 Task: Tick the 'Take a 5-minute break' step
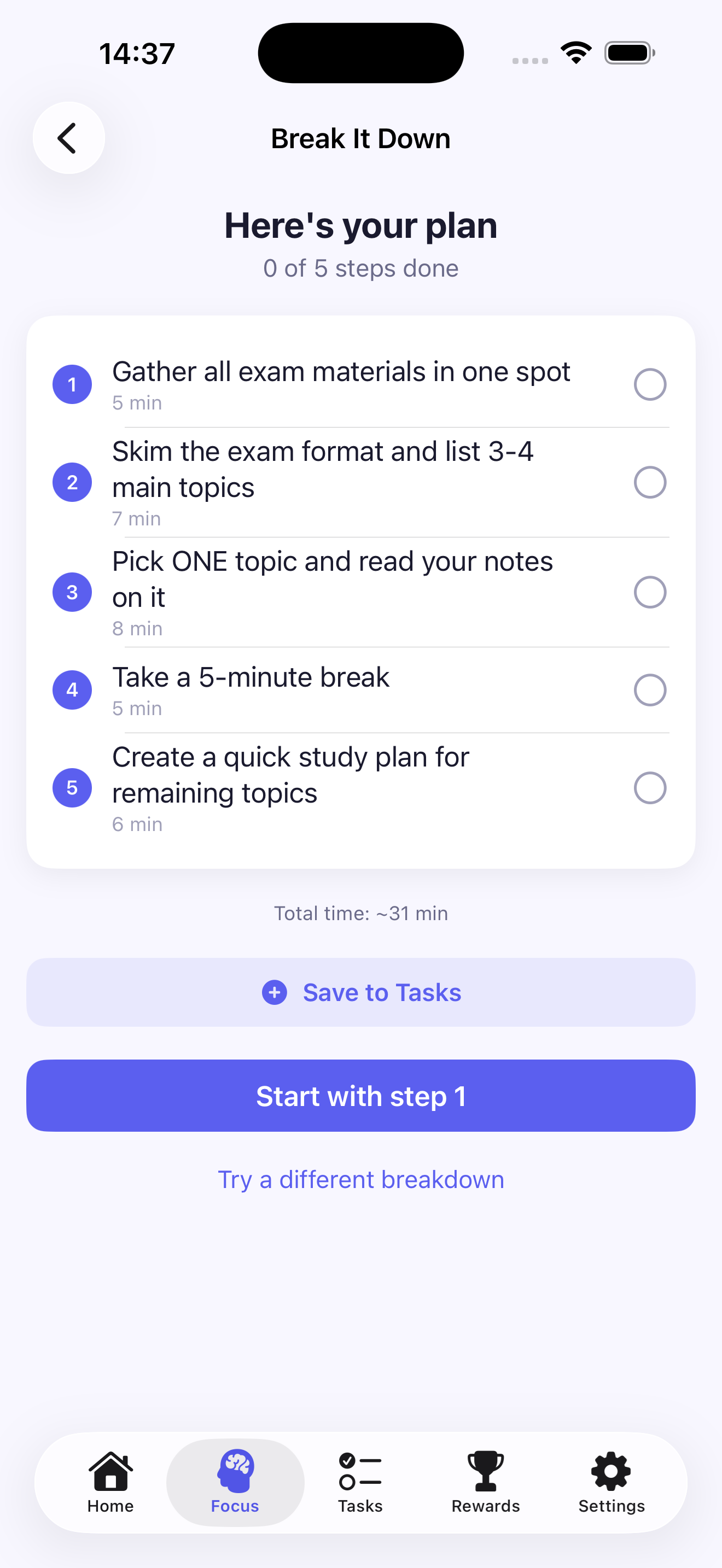(x=650, y=689)
